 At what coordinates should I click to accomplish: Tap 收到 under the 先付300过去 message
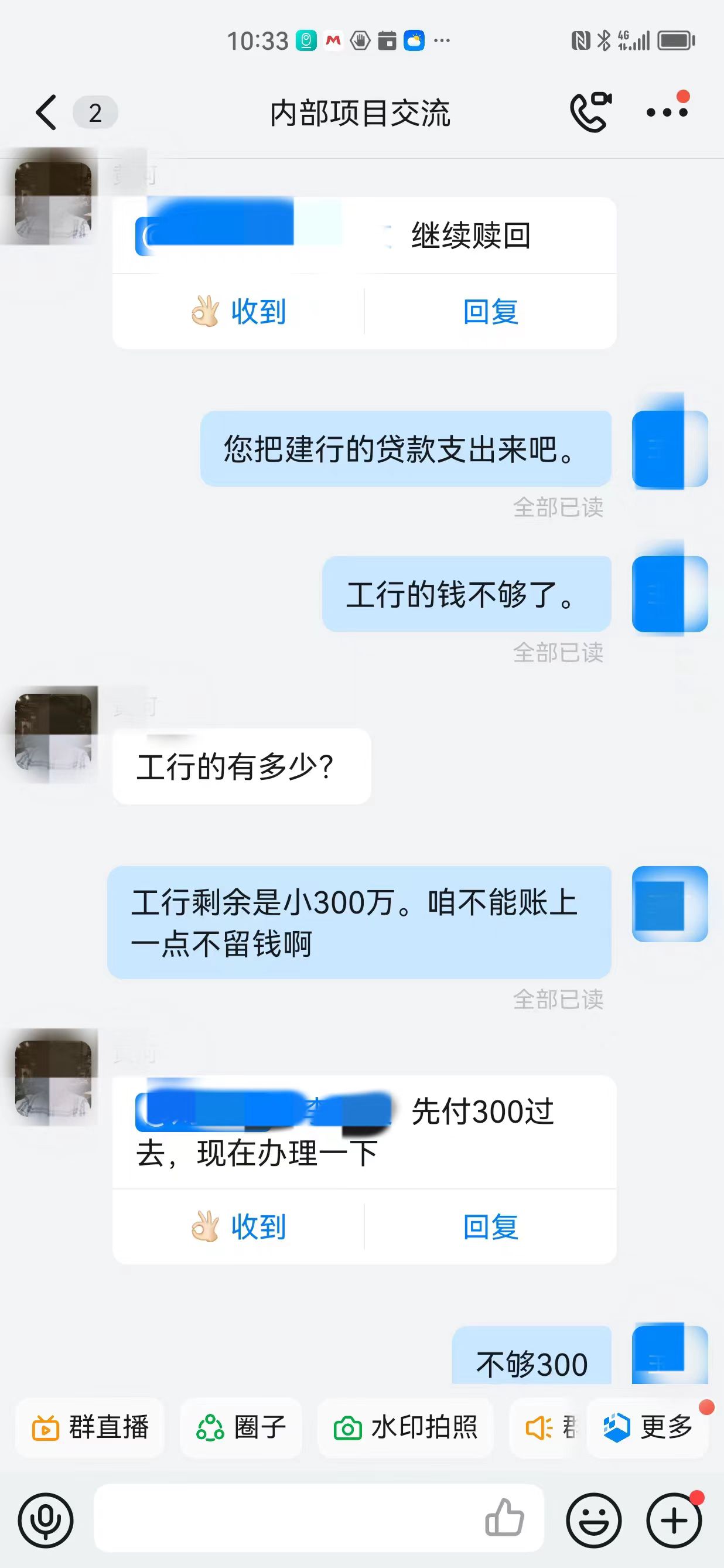[238, 1226]
